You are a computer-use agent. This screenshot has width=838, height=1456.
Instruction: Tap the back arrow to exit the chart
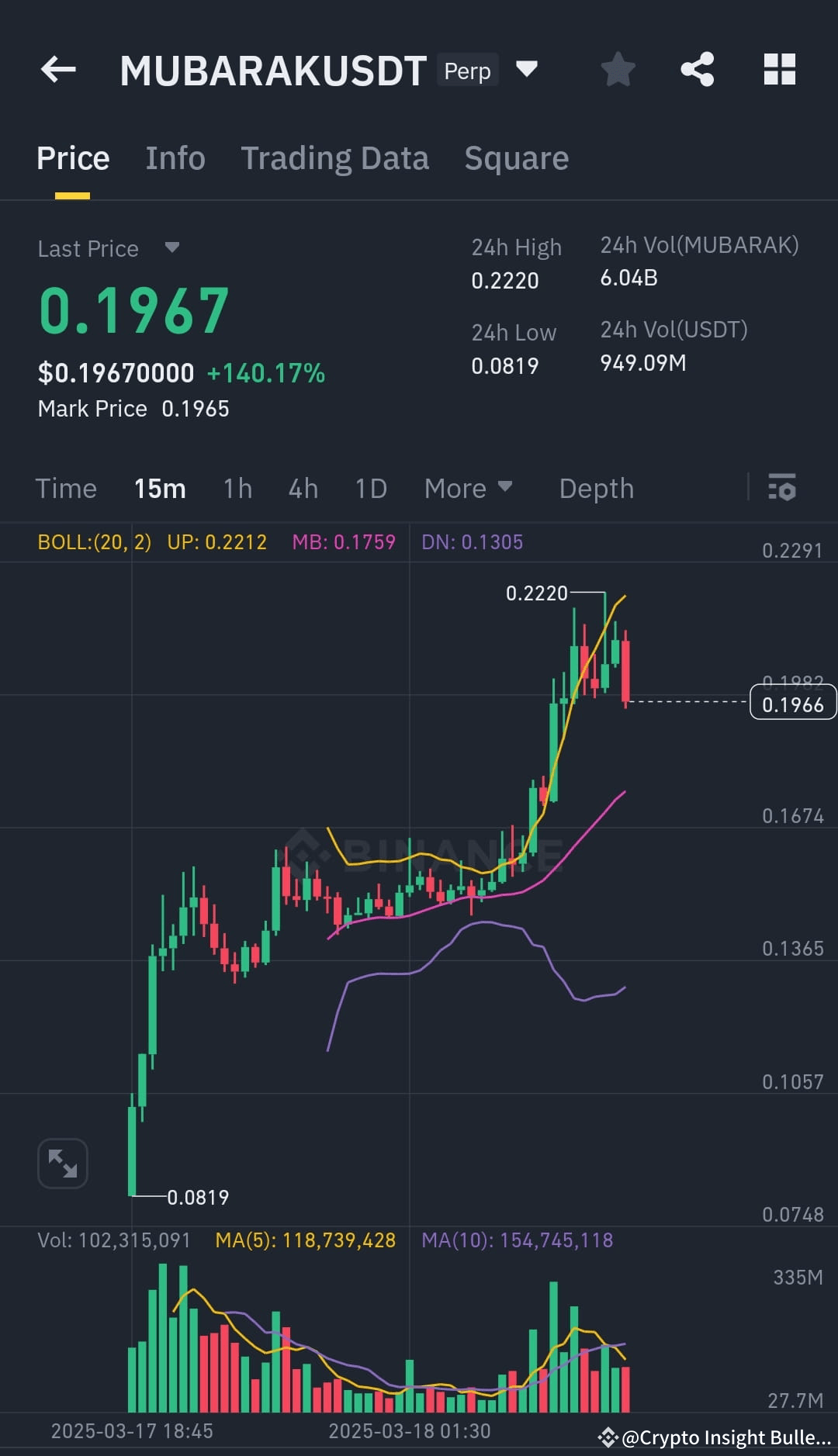click(x=58, y=69)
